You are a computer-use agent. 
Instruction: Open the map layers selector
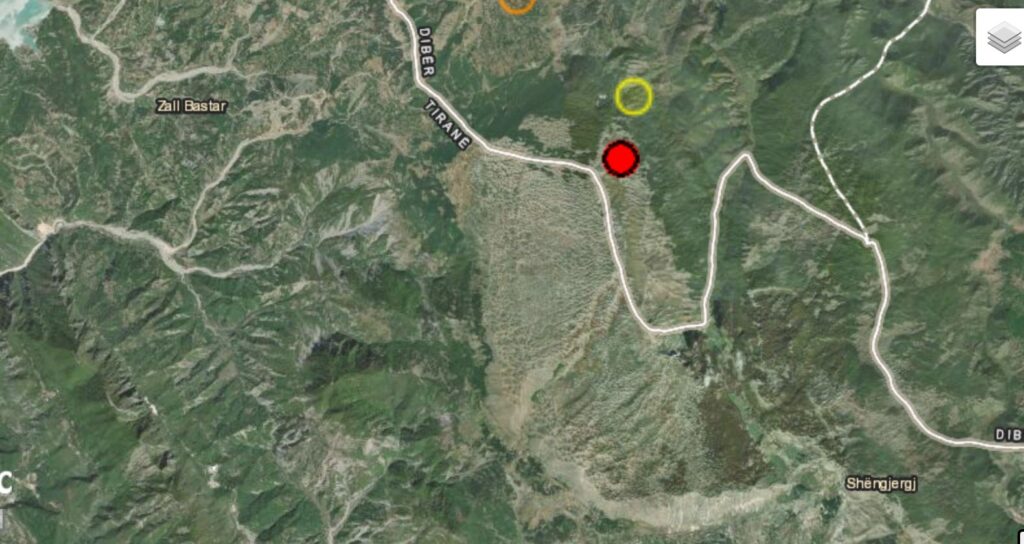[x=1002, y=38]
